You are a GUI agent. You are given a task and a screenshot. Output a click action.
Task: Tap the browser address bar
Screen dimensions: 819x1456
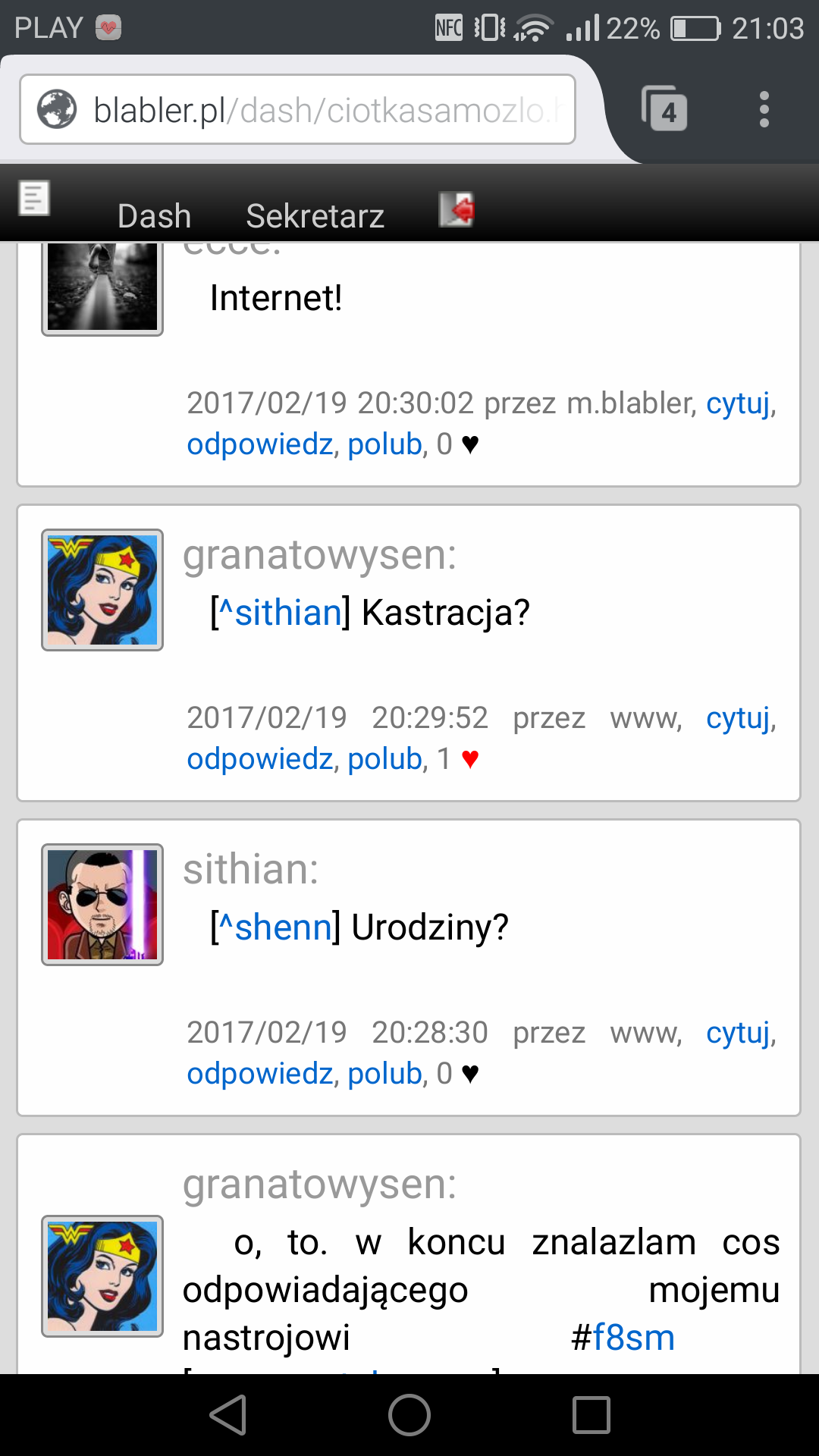(x=297, y=110)
